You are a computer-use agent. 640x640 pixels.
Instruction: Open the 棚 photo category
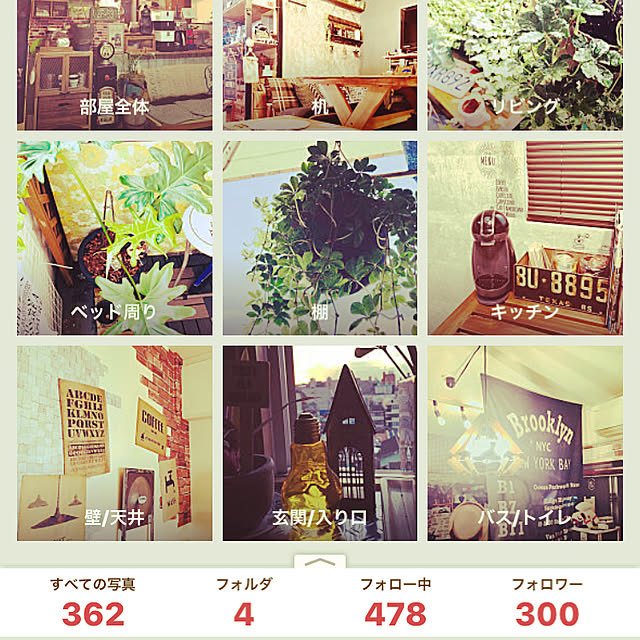[319, 238]
